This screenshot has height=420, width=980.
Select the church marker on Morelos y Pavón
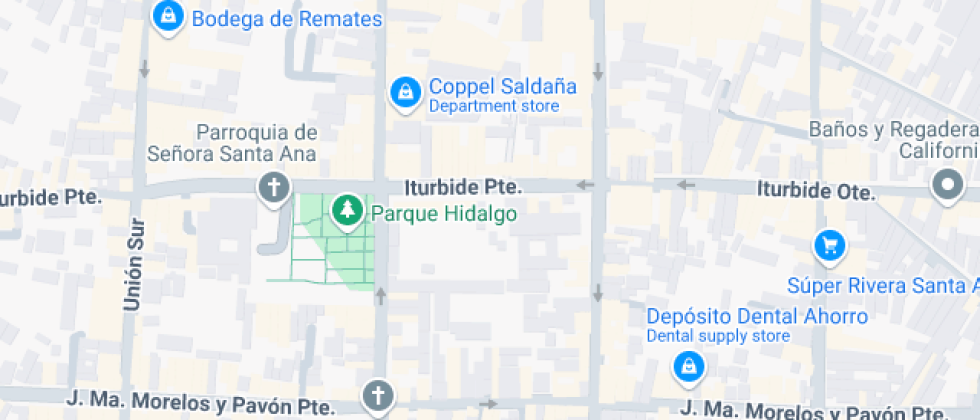click(x=377, y=395)
